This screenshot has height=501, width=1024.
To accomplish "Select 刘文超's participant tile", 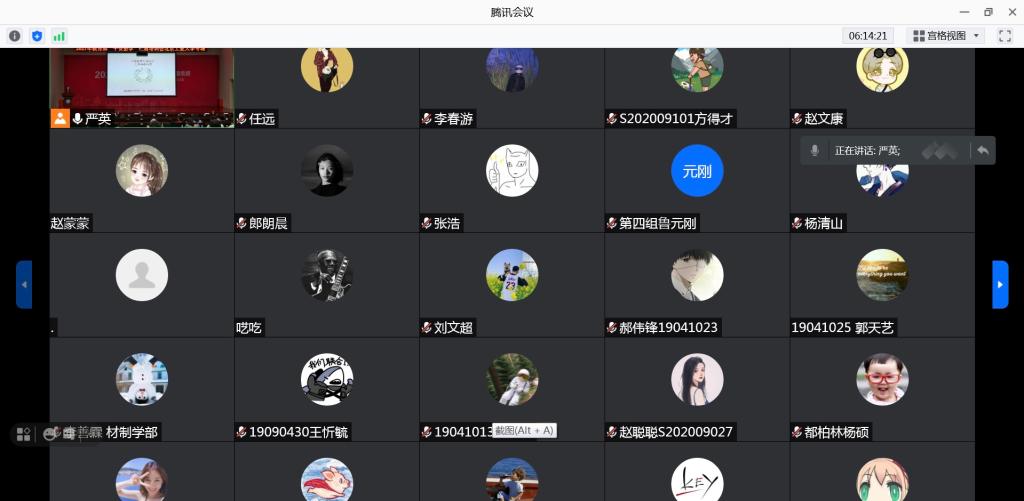I will pyautogui.click(x=512, y=284).
